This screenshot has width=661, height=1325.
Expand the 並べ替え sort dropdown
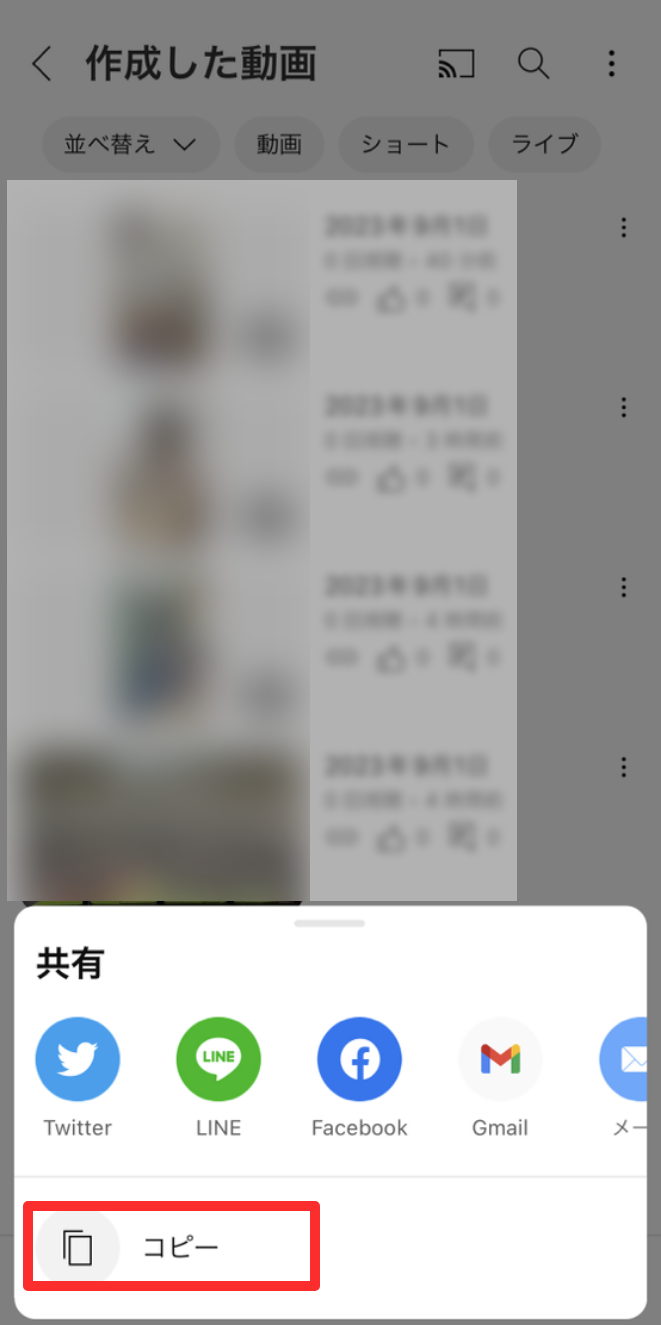point(130,144)
